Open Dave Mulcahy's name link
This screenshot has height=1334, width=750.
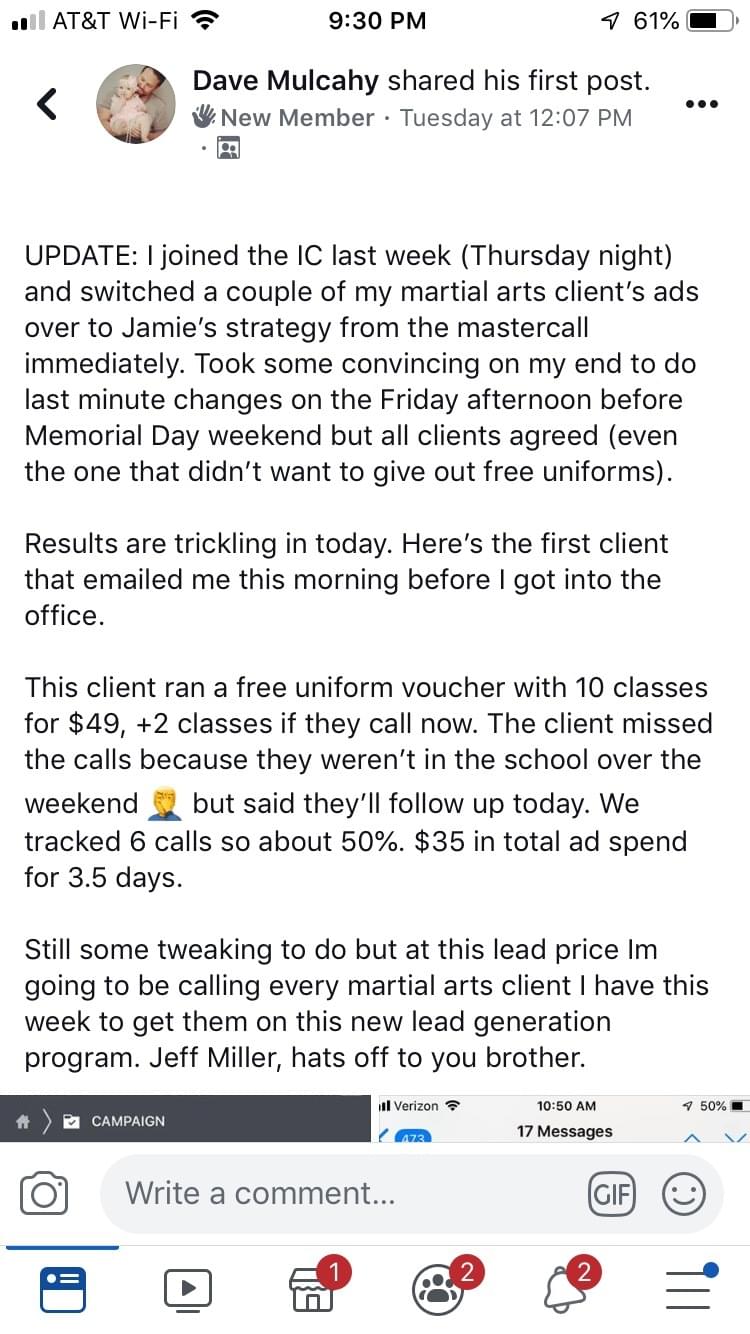pos(286,81)
